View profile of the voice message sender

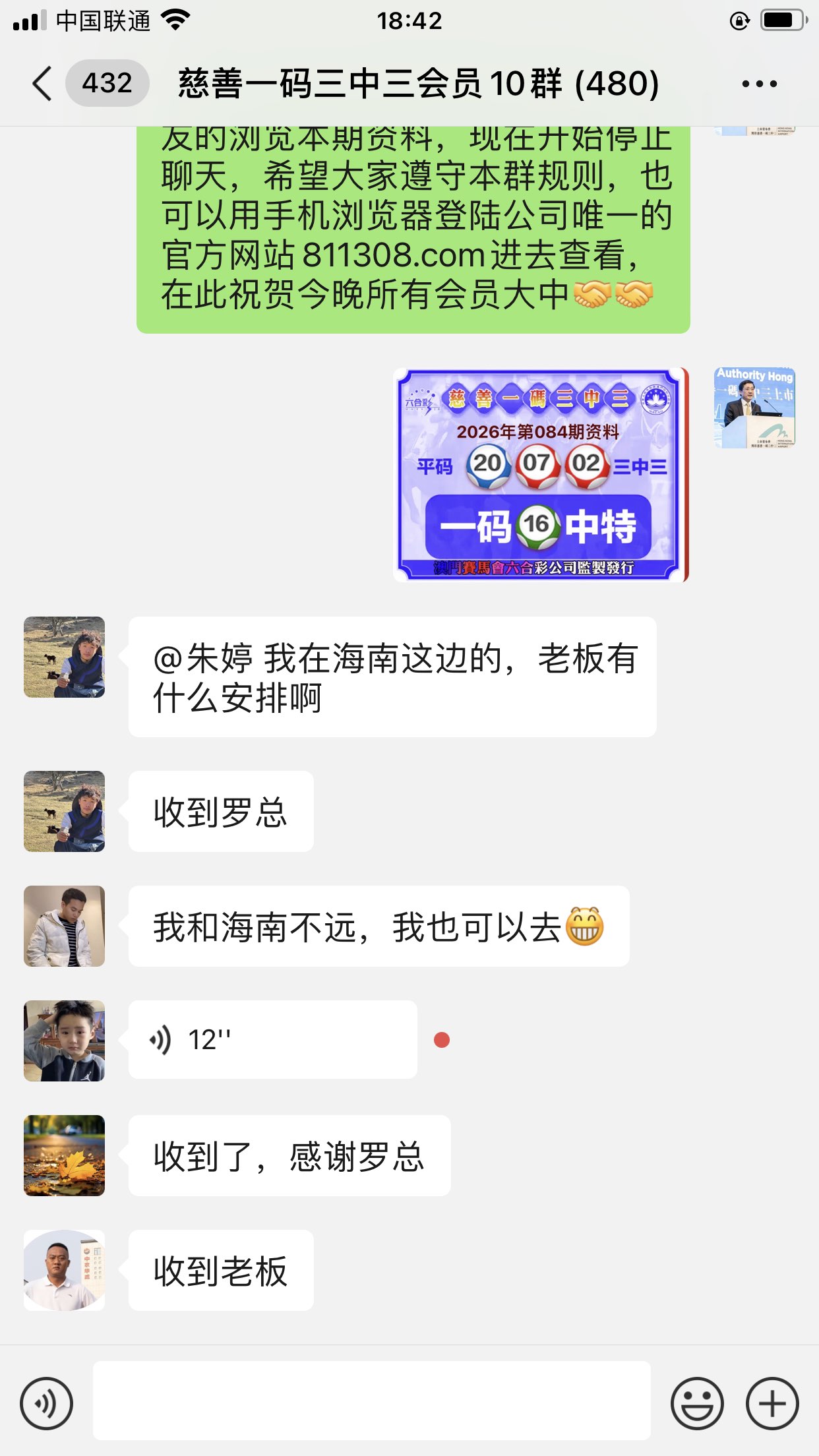pyautogui.click(x=64, y=1041)
